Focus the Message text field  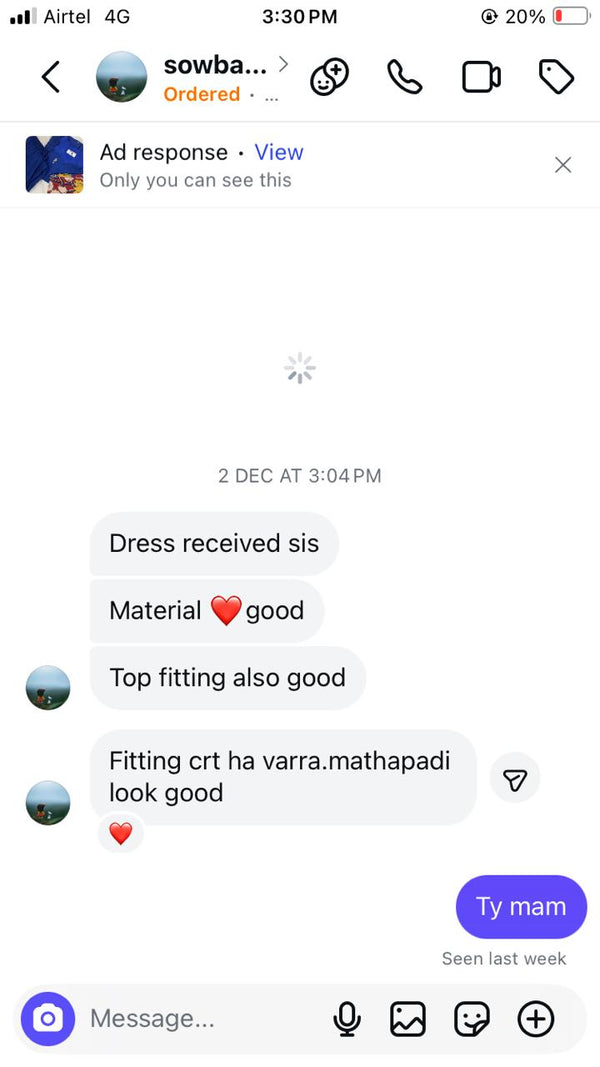(200, 1019)
